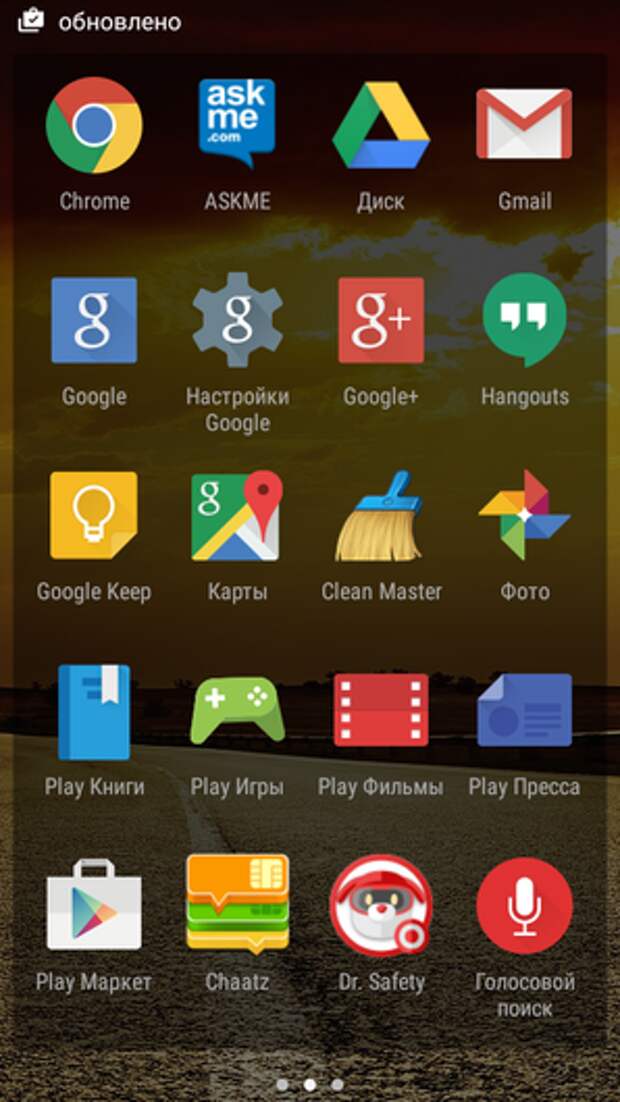Open Google Keep notes
This screenshot has width=620, height=1102.
point(94,516)
